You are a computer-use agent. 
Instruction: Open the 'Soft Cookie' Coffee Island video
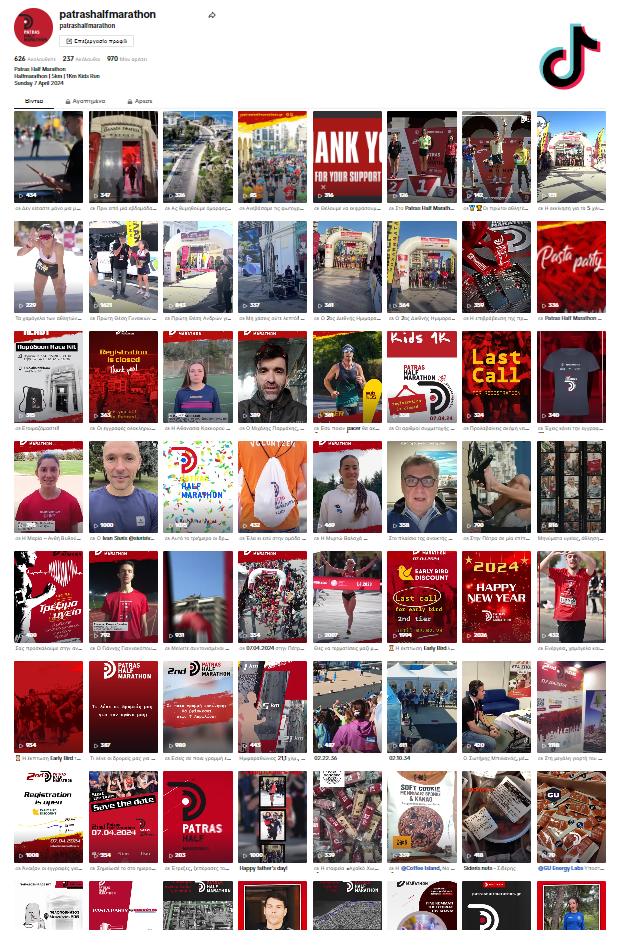click(x=421, y=816)
